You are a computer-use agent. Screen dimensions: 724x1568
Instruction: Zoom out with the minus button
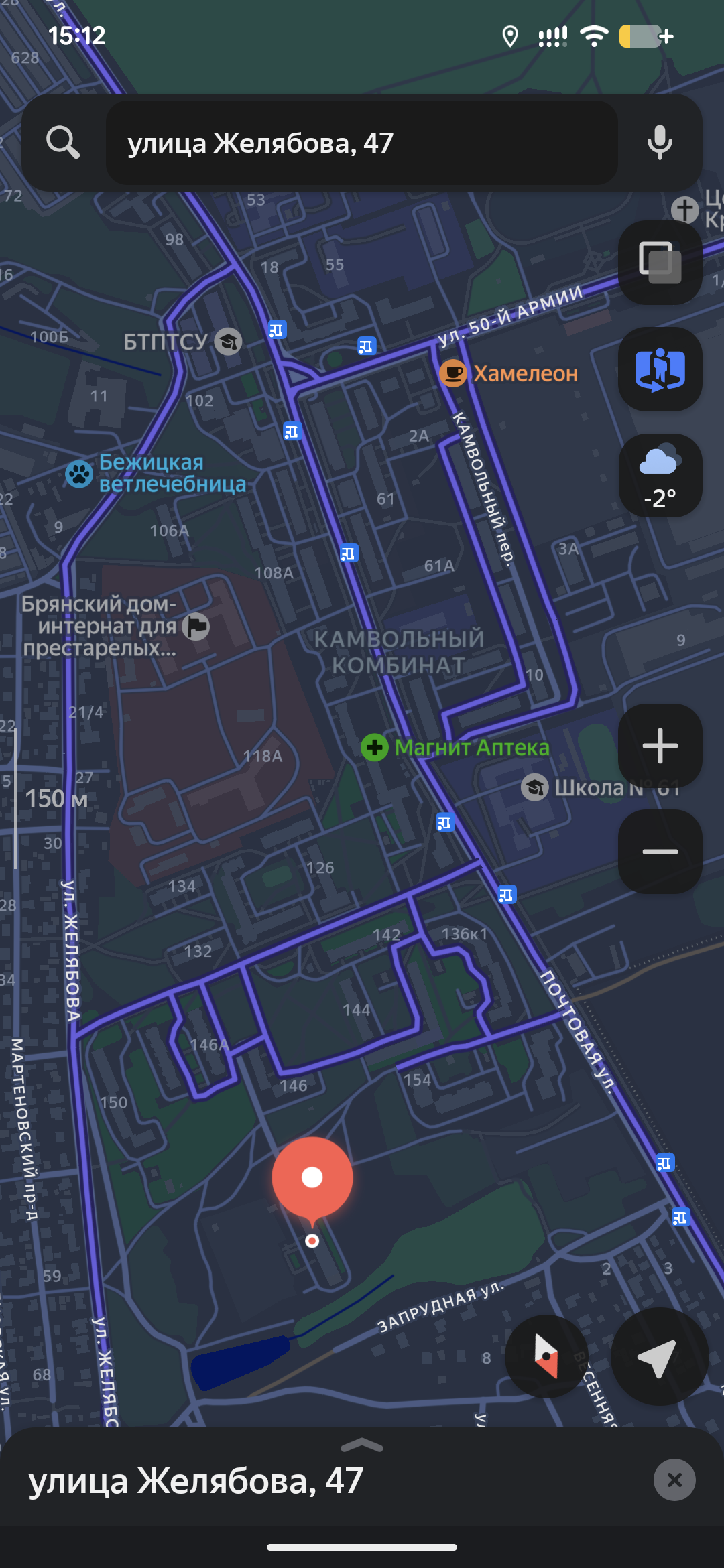tap(660, 851)
